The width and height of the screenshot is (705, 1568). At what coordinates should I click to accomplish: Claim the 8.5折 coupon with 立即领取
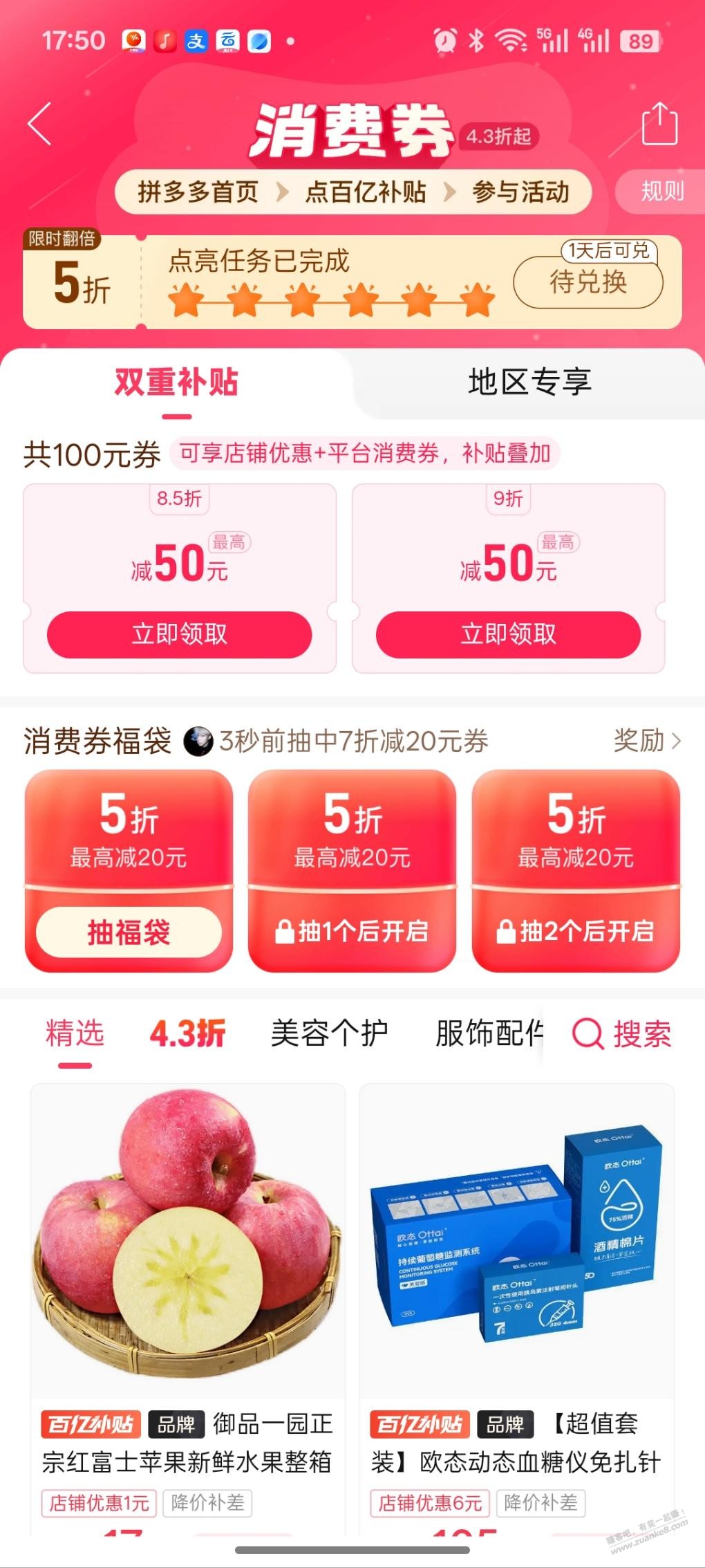(180, 634)
